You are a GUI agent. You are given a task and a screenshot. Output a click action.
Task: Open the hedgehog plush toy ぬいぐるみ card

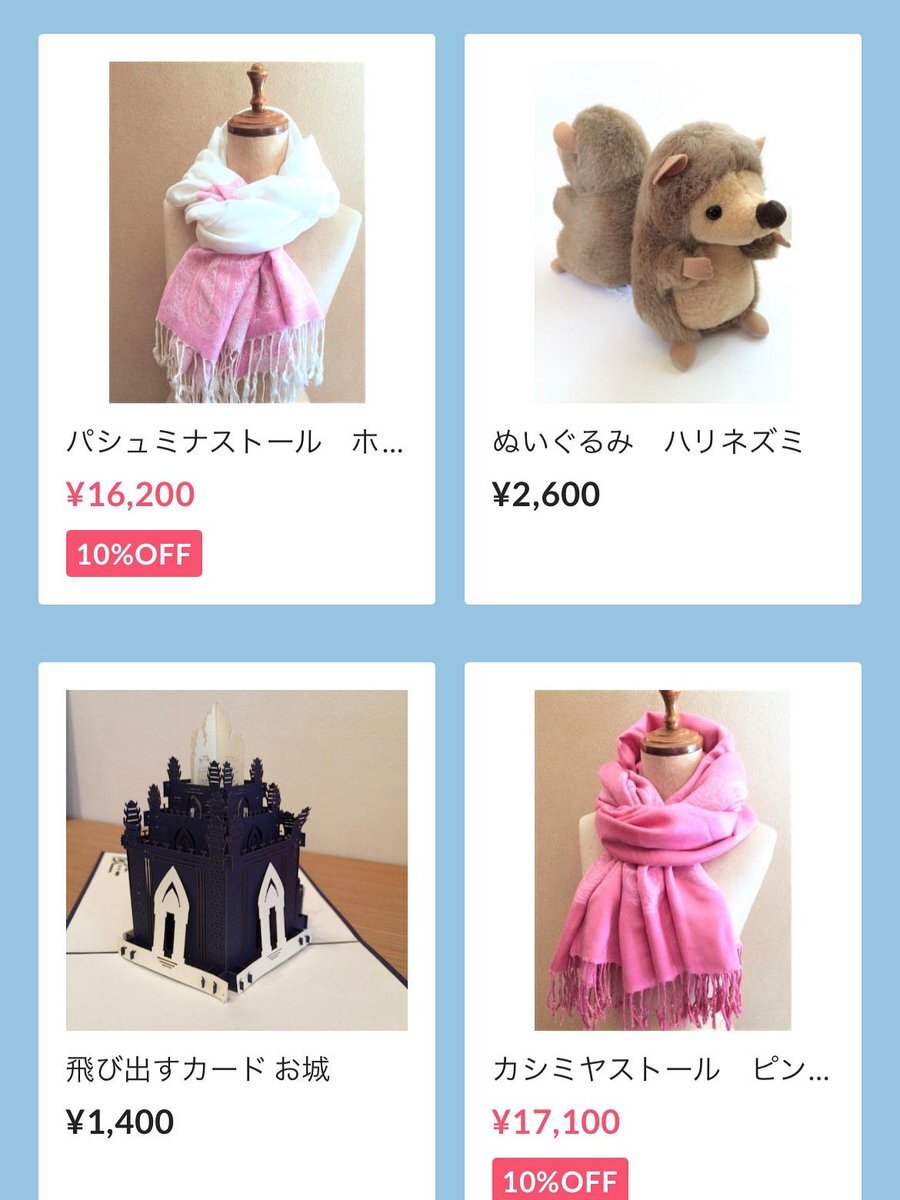click(x=662, y=232)
